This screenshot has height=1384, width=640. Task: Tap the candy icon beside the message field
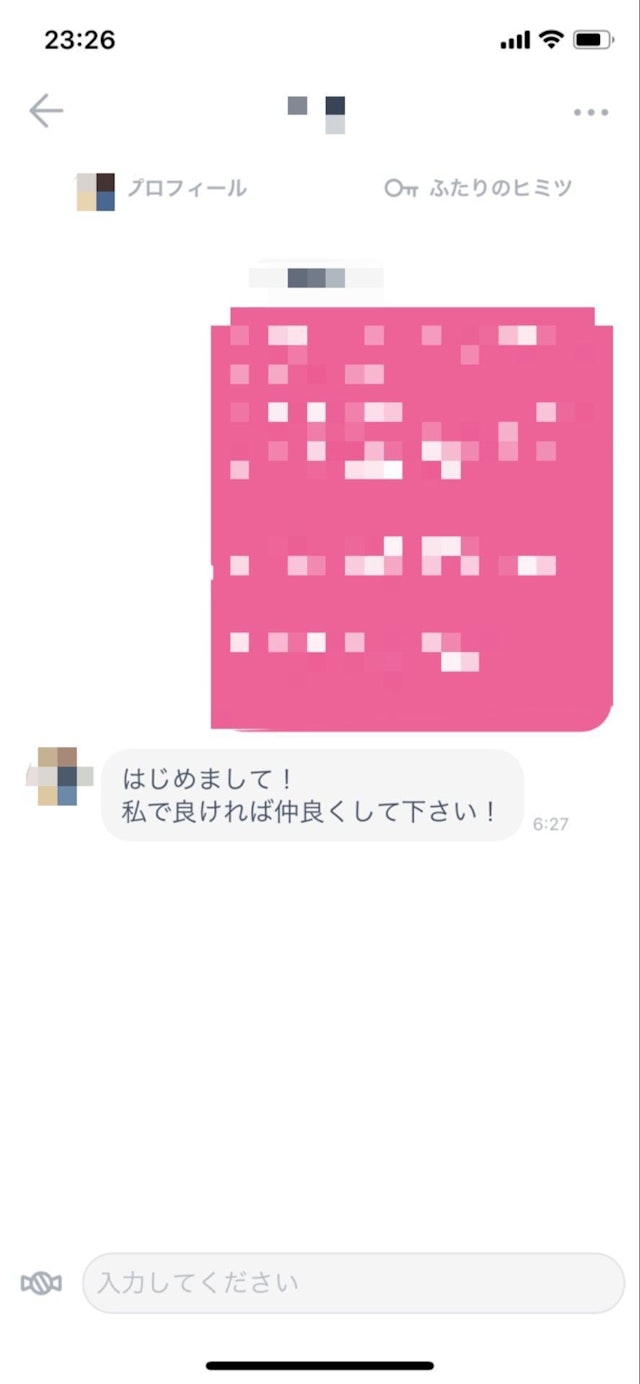coord(41,1283)
